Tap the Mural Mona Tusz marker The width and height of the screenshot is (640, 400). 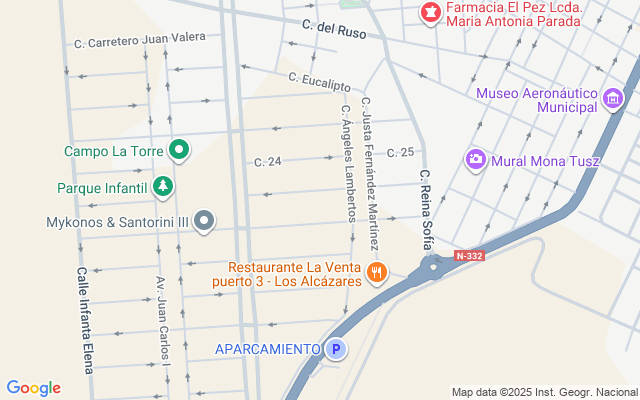point(476,159)
